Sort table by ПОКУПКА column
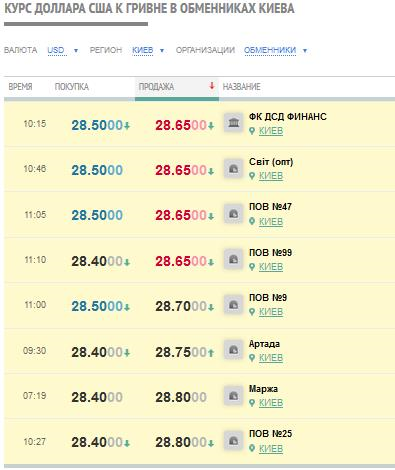395x470 pixels. 72,87
